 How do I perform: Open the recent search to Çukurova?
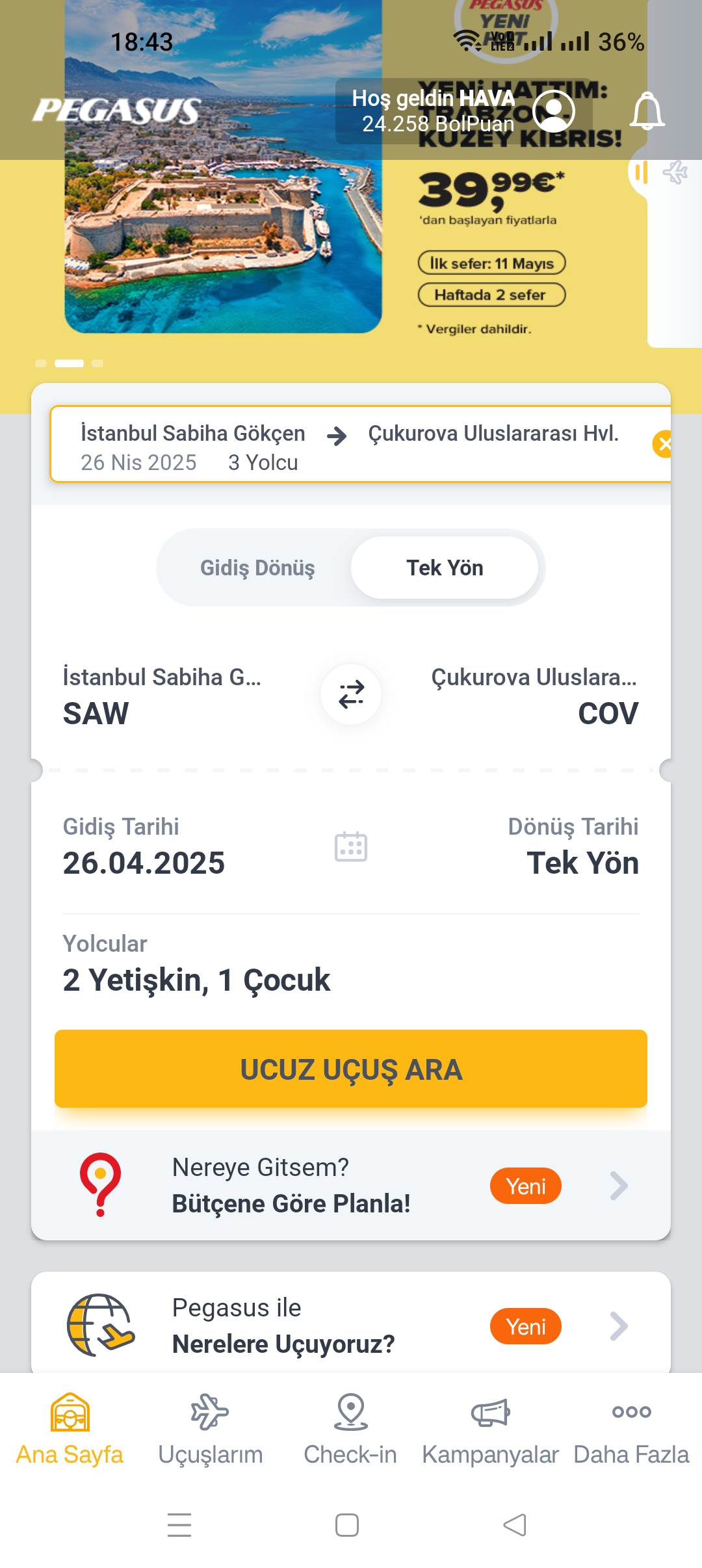(x=351, y=446)
